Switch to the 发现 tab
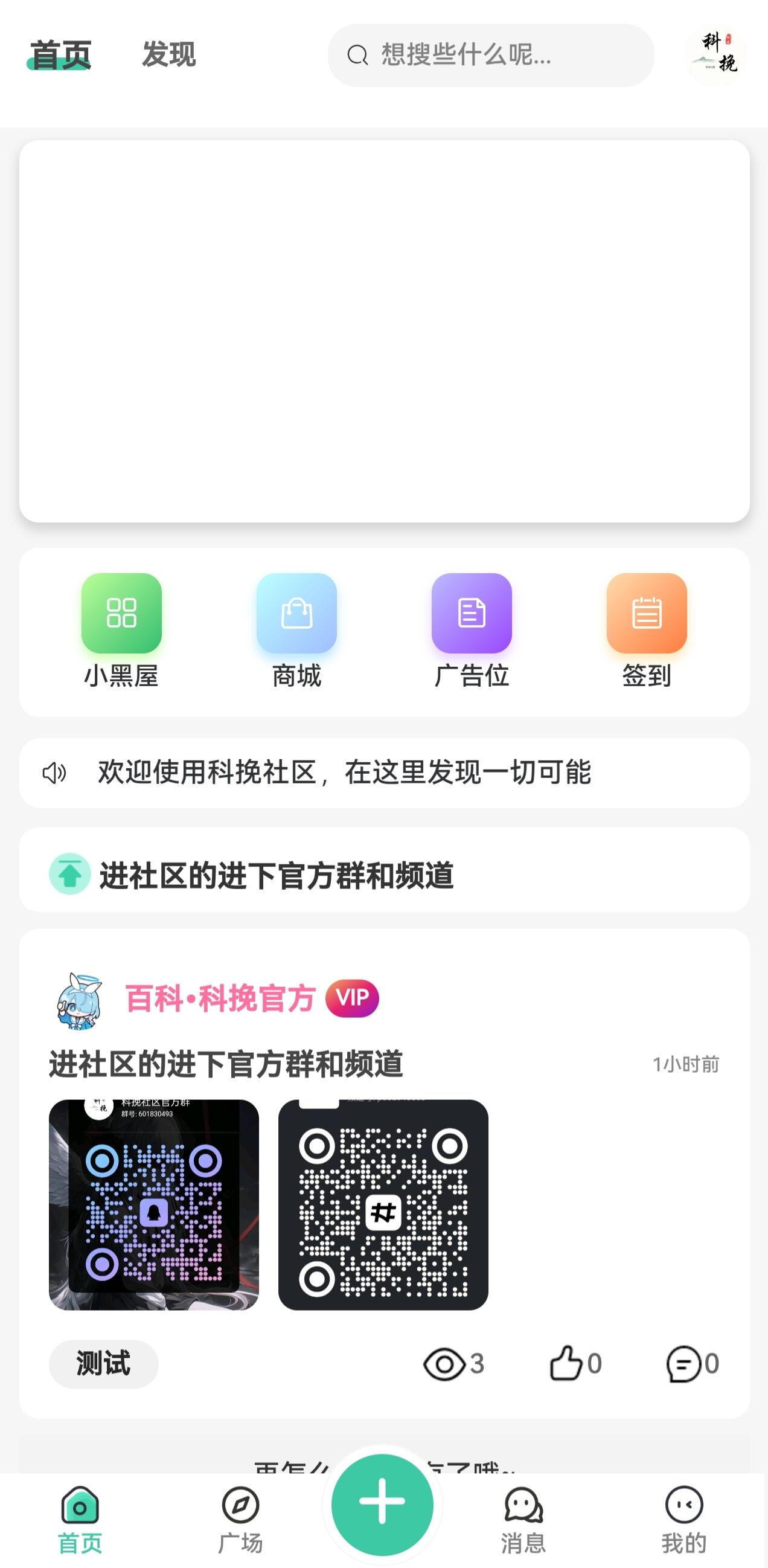Image resolution: width=768 pixels, height=1568 pixels. tap(168, 55)
